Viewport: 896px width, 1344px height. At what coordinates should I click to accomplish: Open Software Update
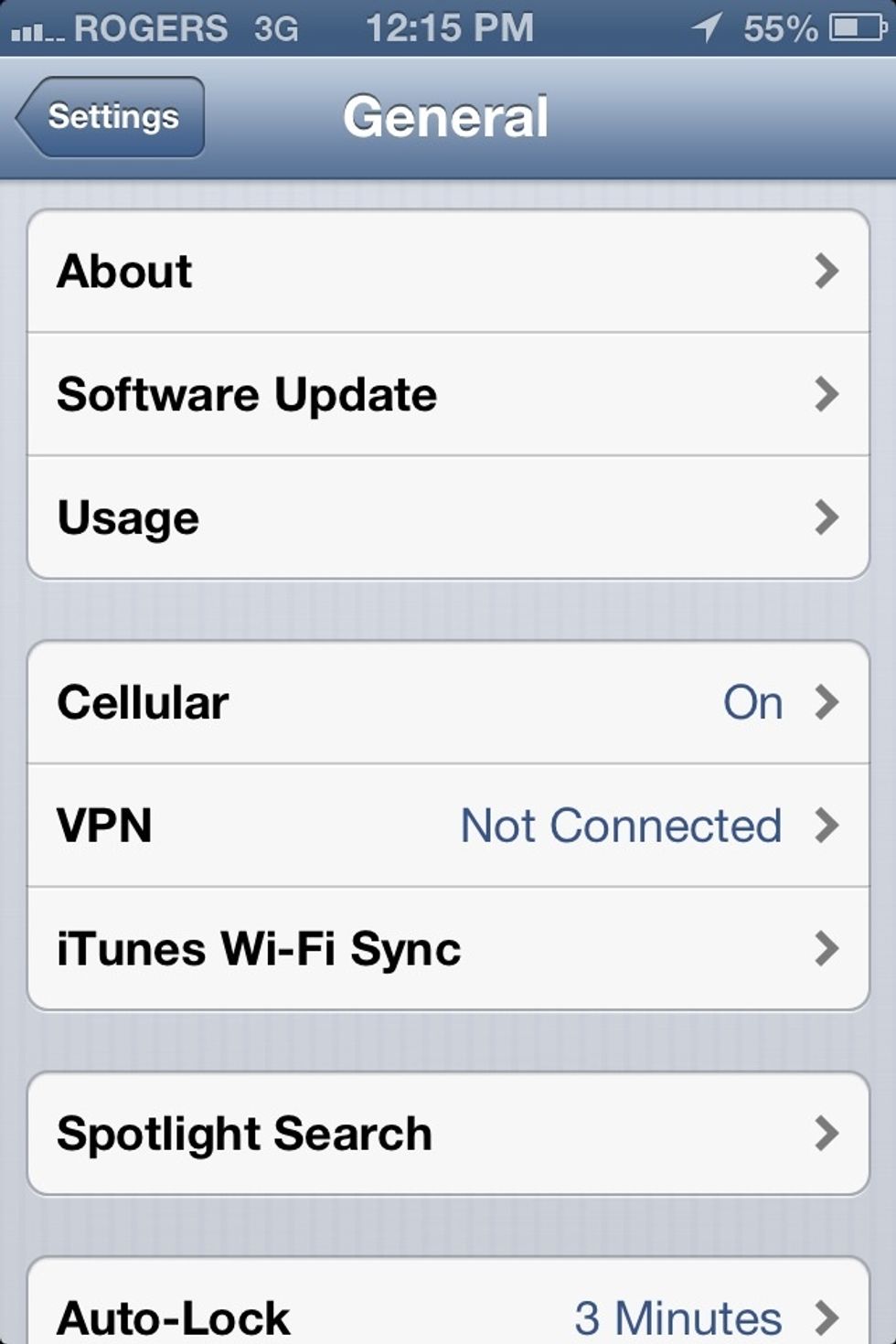448,394
